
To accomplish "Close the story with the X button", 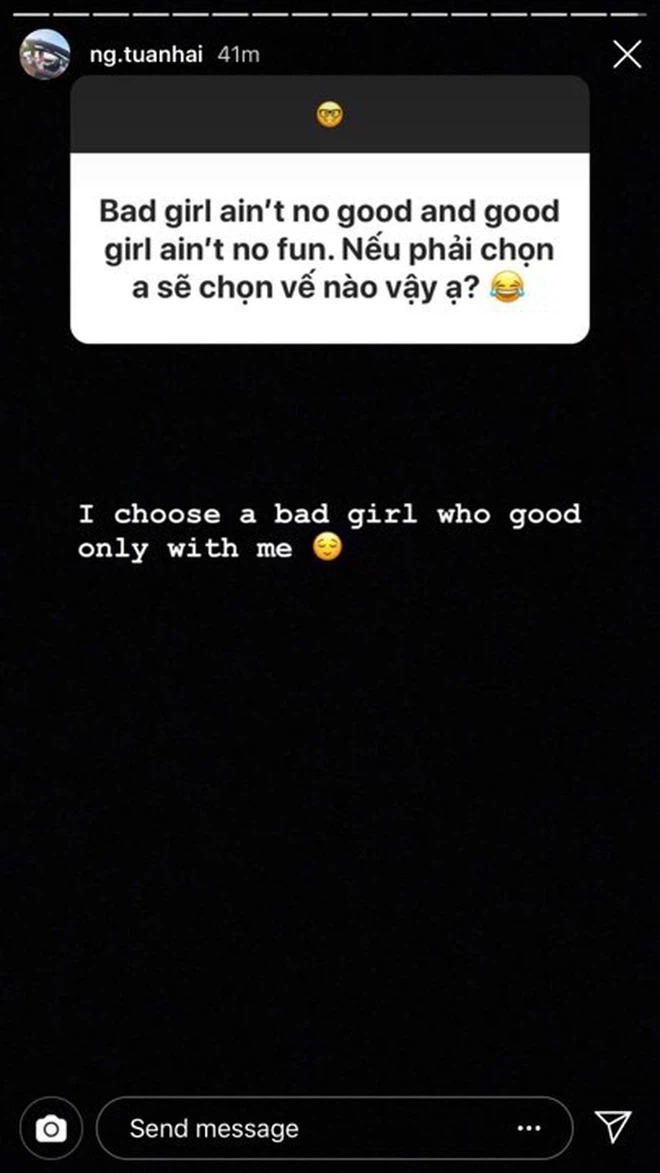I will (x=627, y=54).
